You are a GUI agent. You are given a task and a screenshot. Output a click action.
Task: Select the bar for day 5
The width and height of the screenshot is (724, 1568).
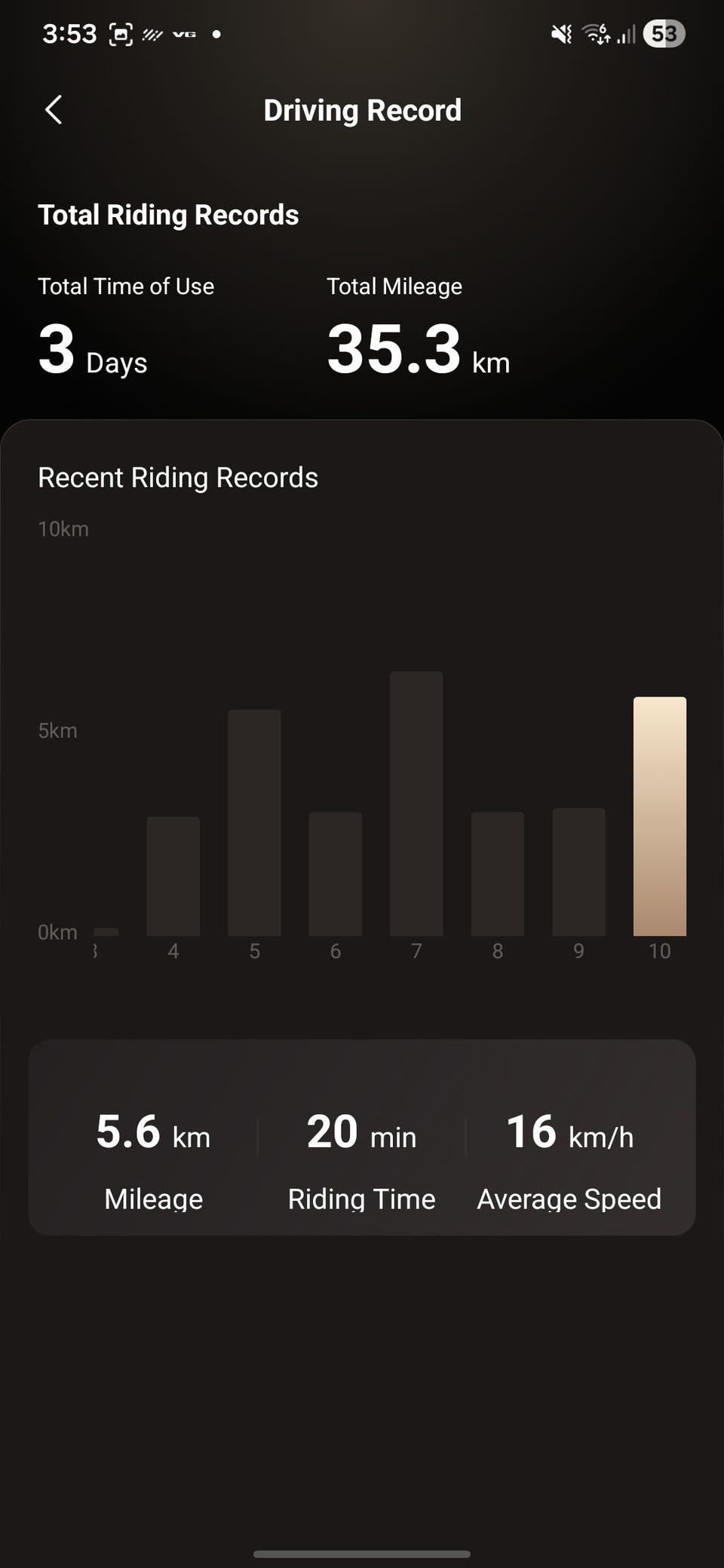[x=254, y=822]
